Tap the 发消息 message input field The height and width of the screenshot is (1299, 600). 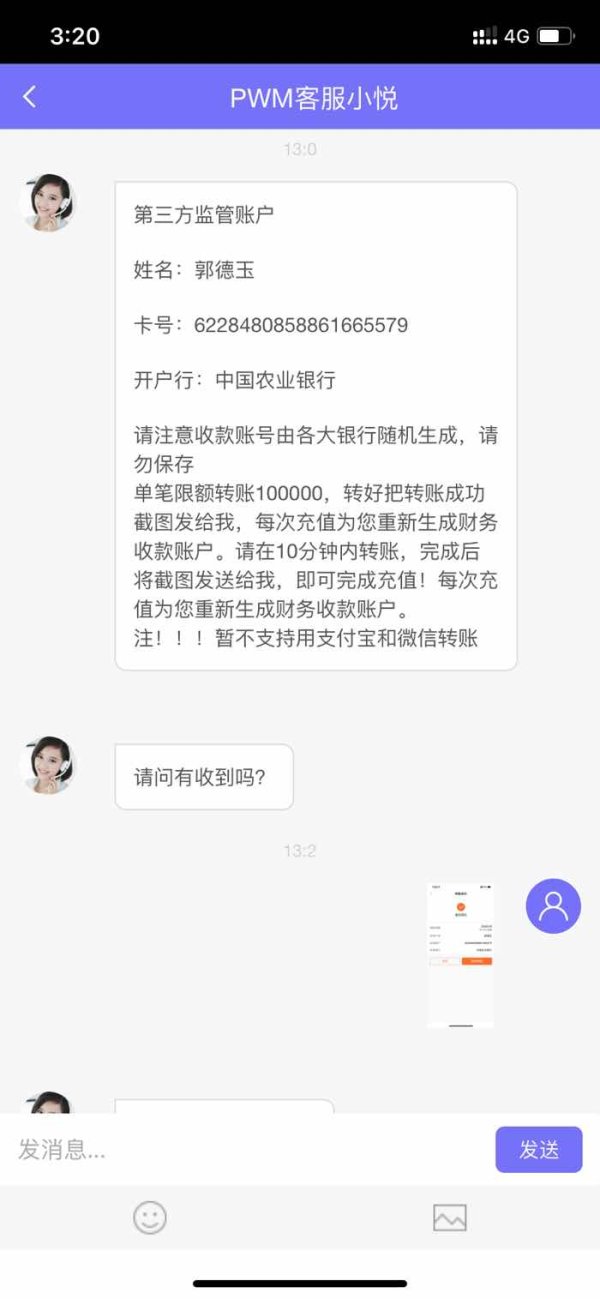pos(248,1149)
